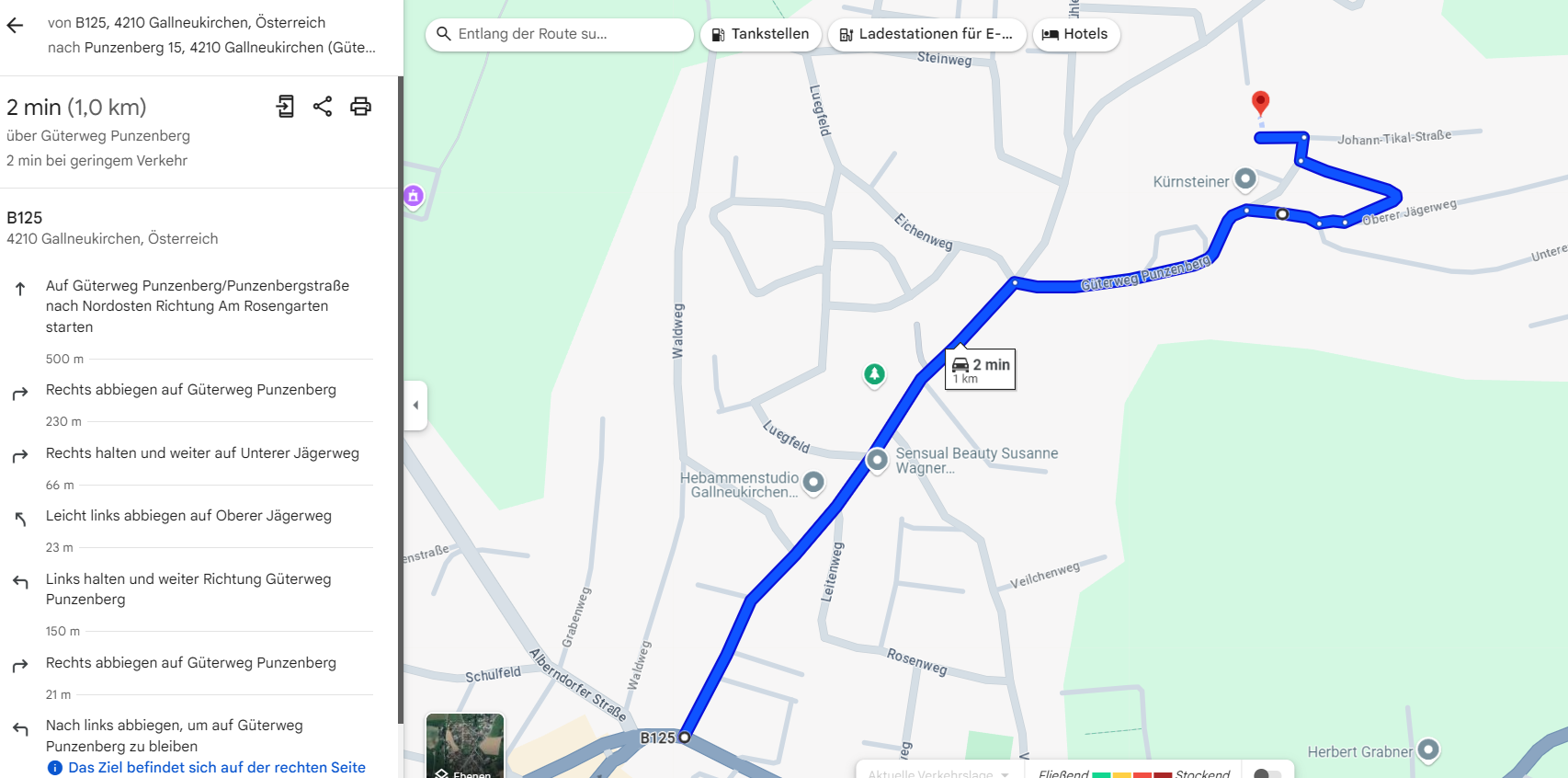Tap the red destination pin

tap(1260, 101)
